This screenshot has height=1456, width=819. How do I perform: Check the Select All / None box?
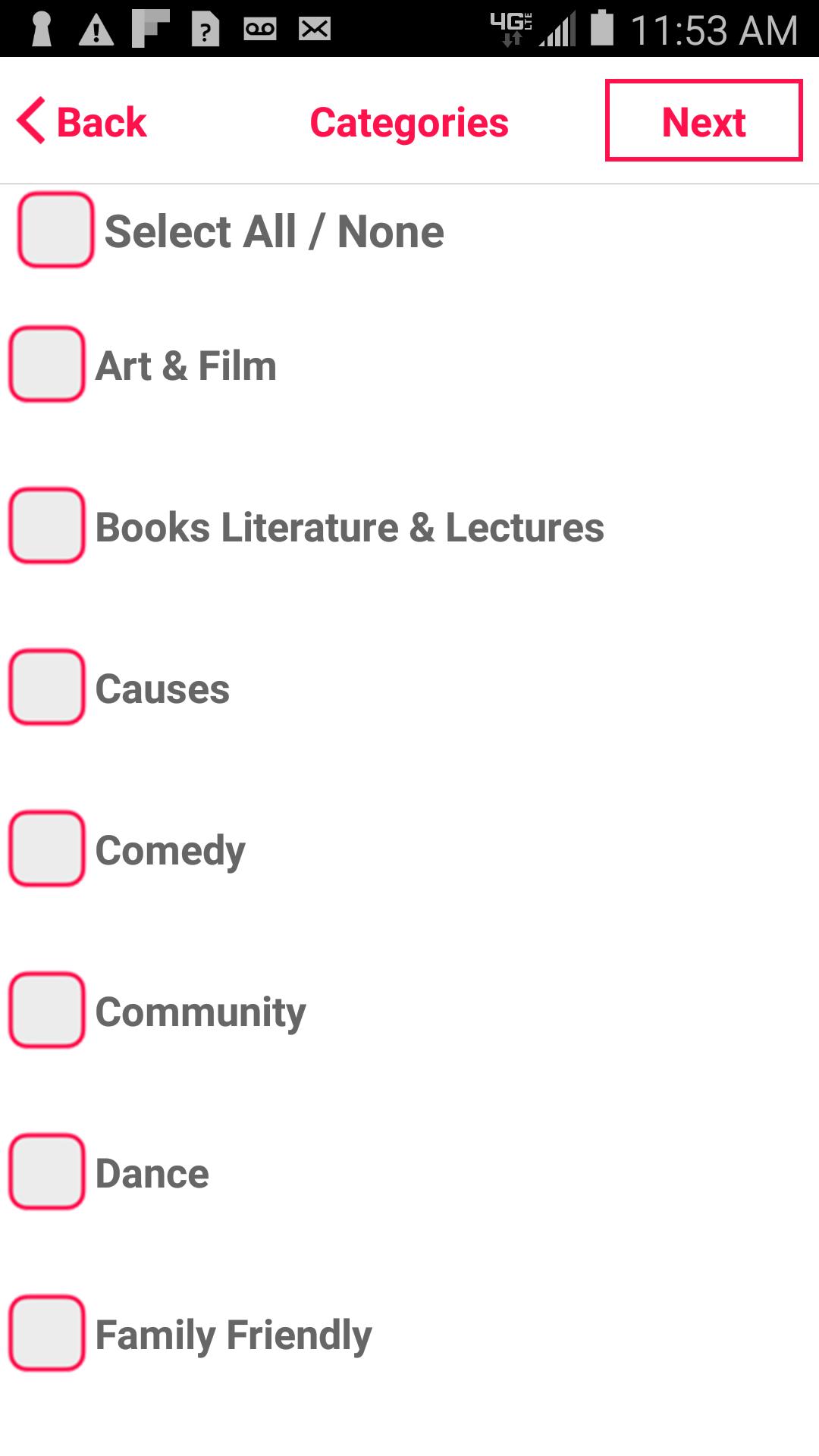[55, 230]
